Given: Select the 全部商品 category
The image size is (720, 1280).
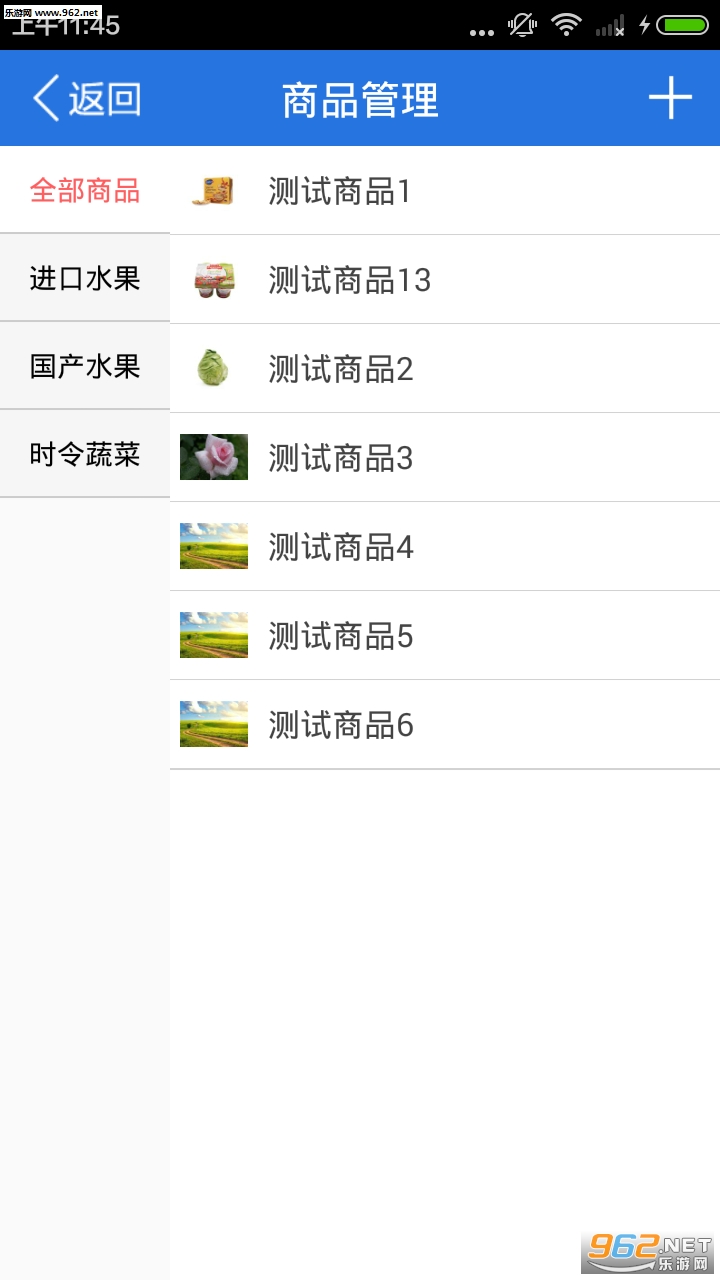Looking at the screenshot, I should (x=85, y=190).
